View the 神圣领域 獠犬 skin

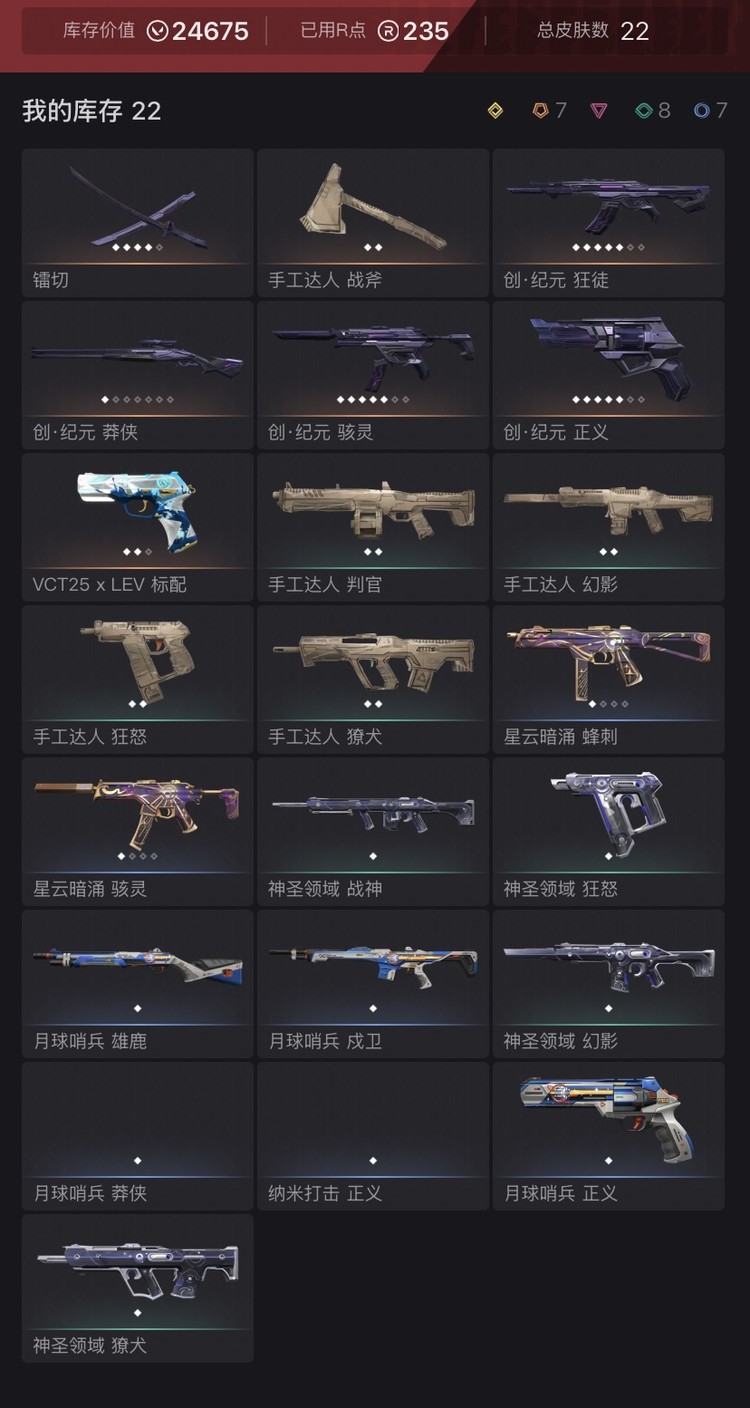coord(137,1287)
